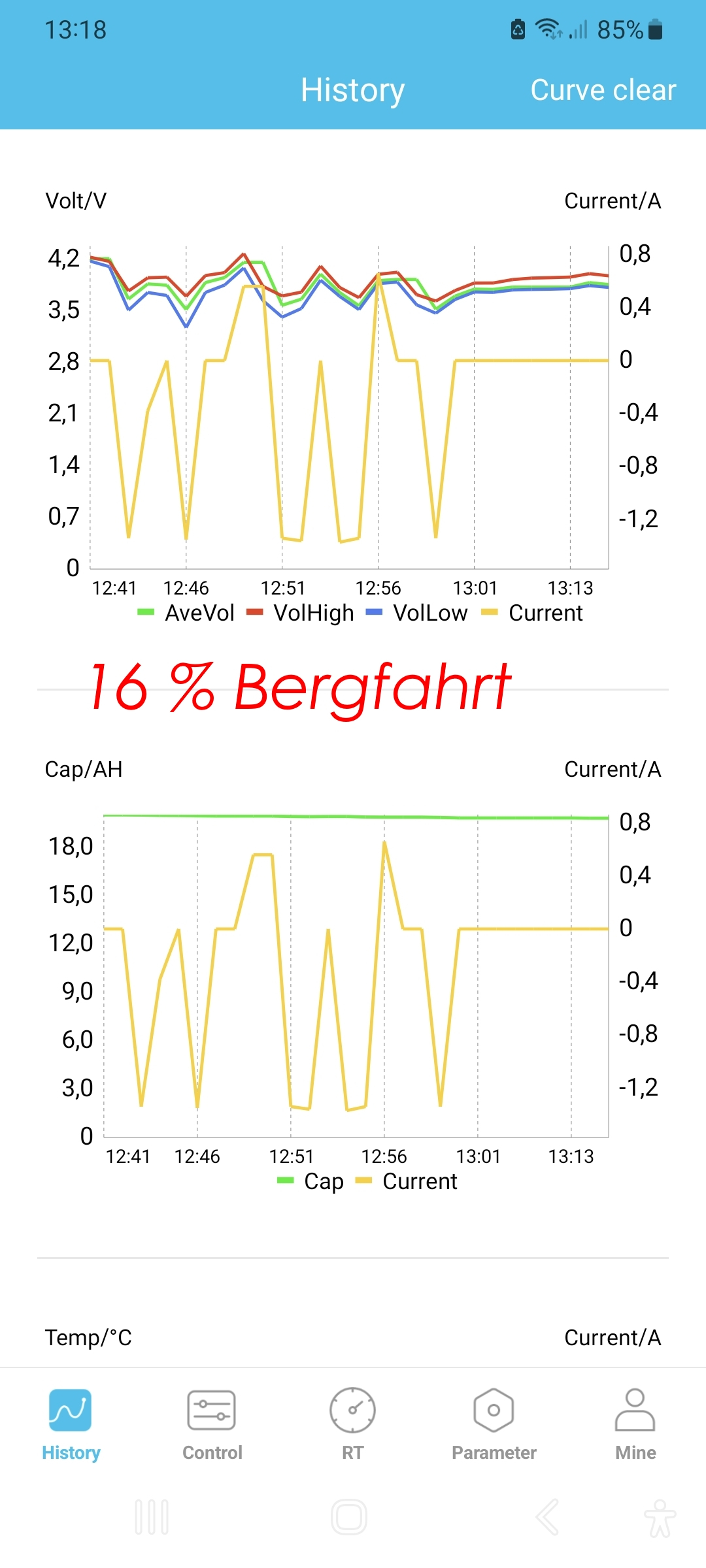Open the History tab
This screenshot has height=1568, width=706.
(x=71, y=1424)
